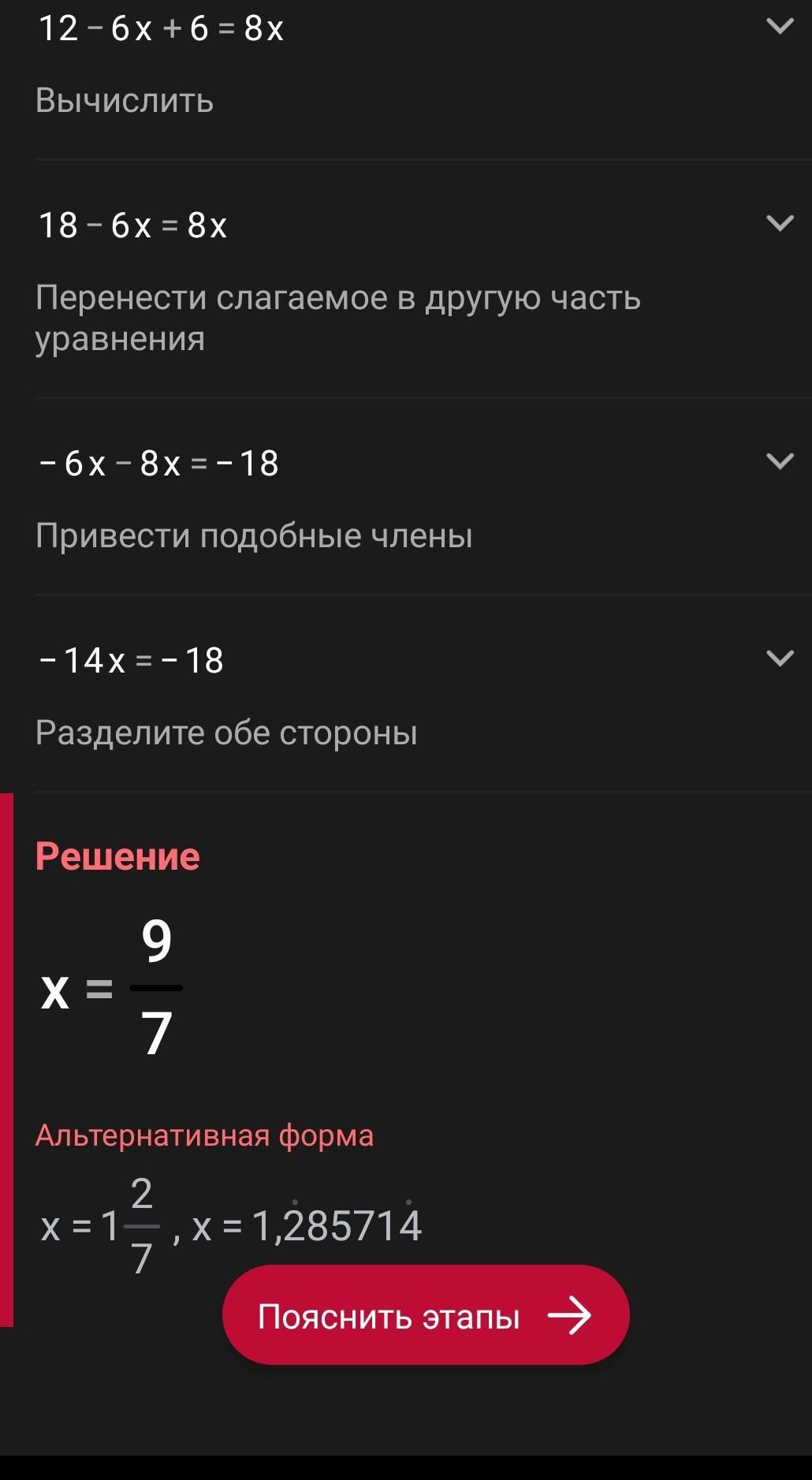This screenshot has width=812, height=1480.
Task: Expand the step −6x − 8x = −18
Action: 780,461
